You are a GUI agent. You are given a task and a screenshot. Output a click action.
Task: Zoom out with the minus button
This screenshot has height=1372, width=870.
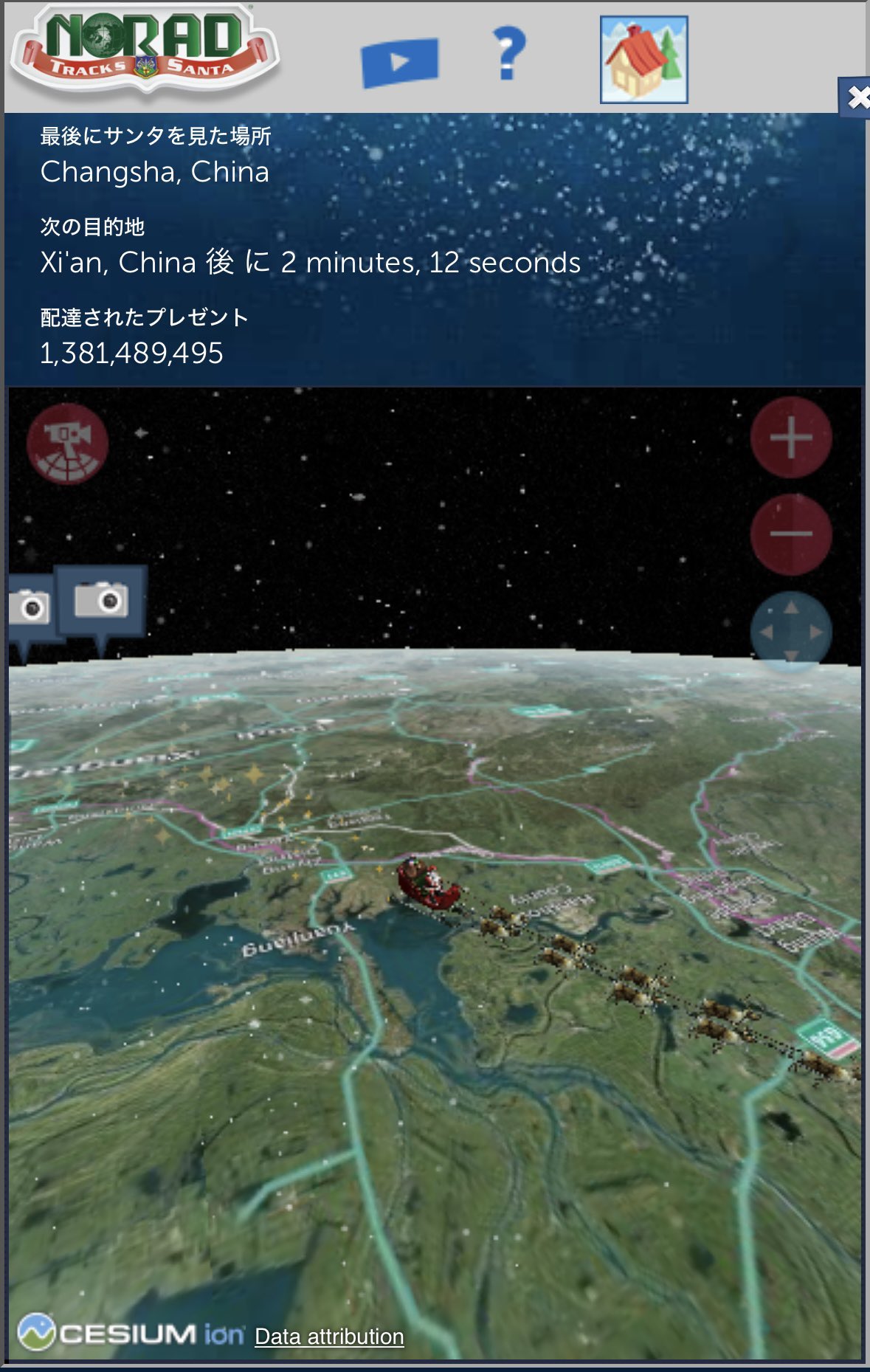[791, 534]
